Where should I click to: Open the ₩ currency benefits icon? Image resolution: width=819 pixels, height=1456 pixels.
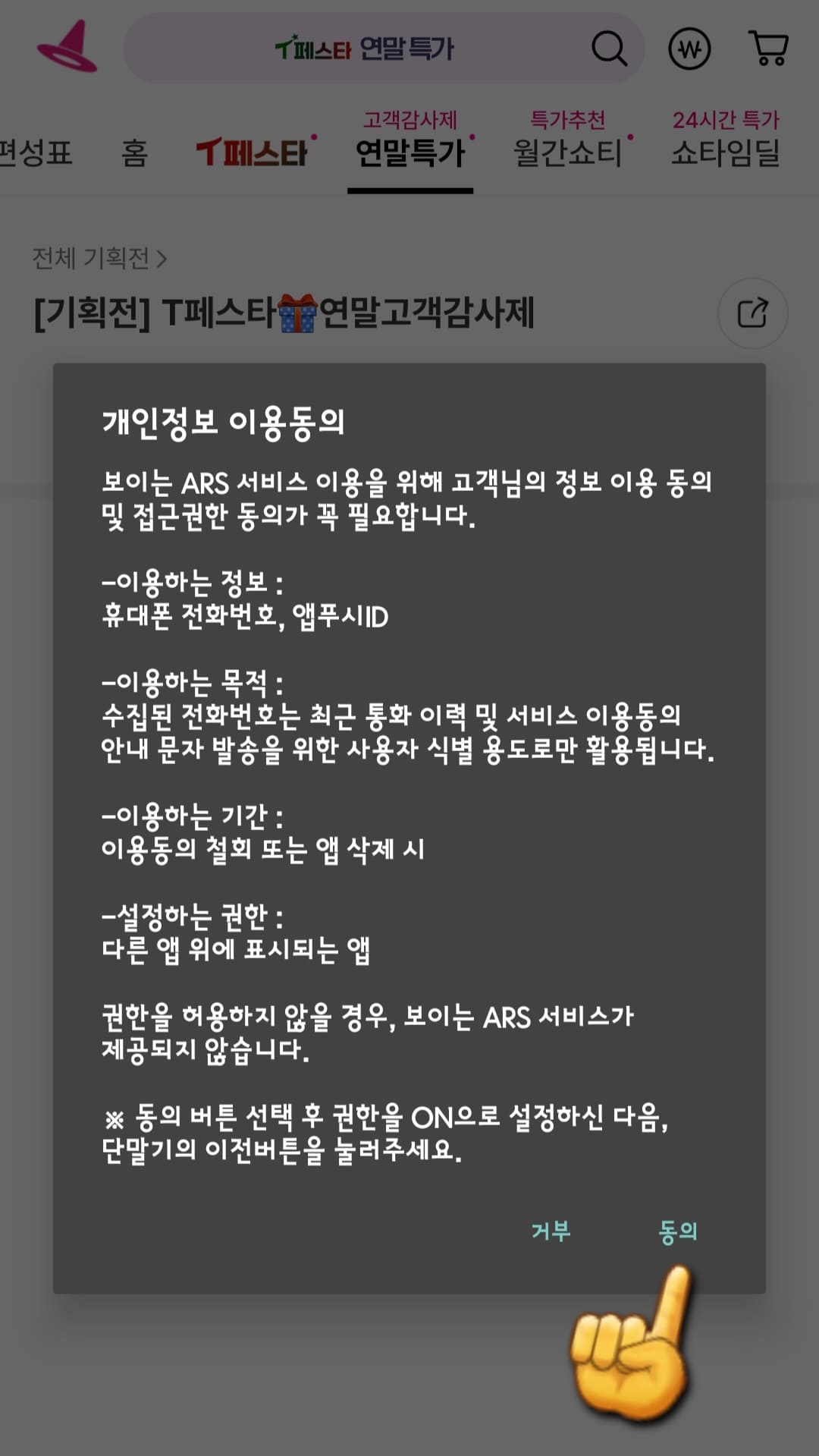point(688,49)
